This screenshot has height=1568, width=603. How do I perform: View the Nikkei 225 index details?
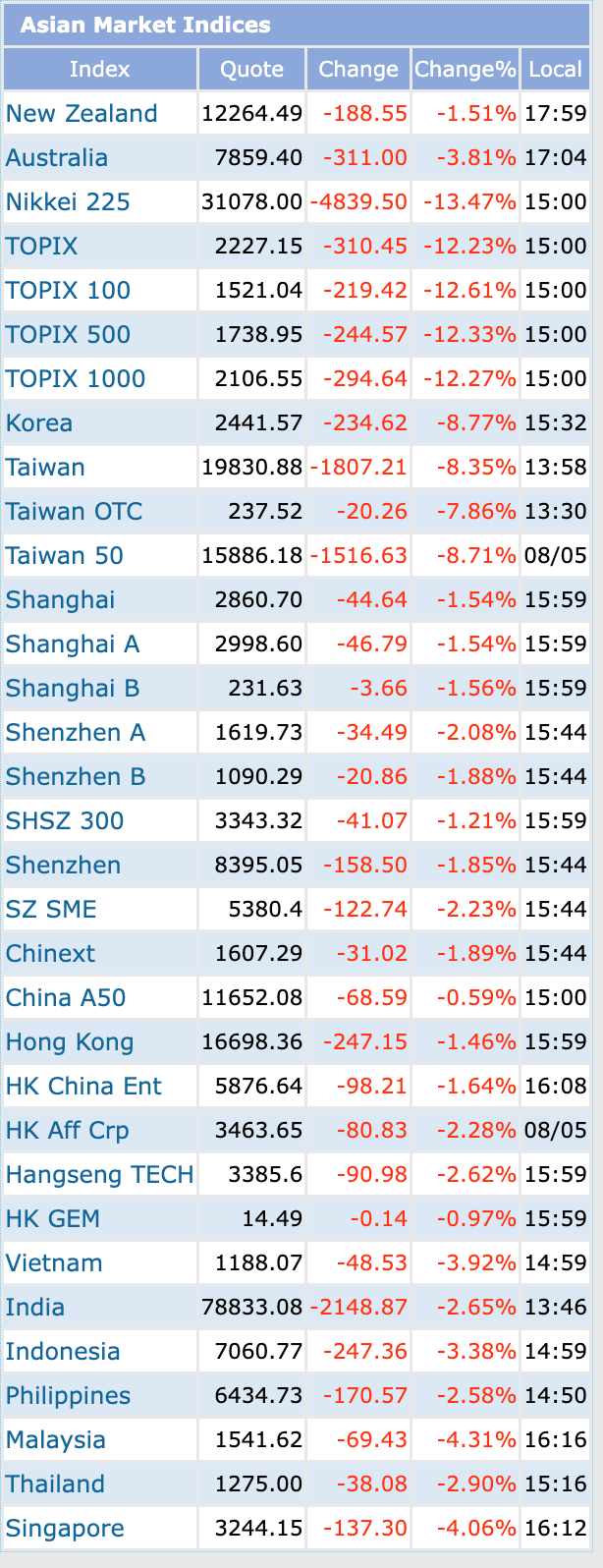68,202
